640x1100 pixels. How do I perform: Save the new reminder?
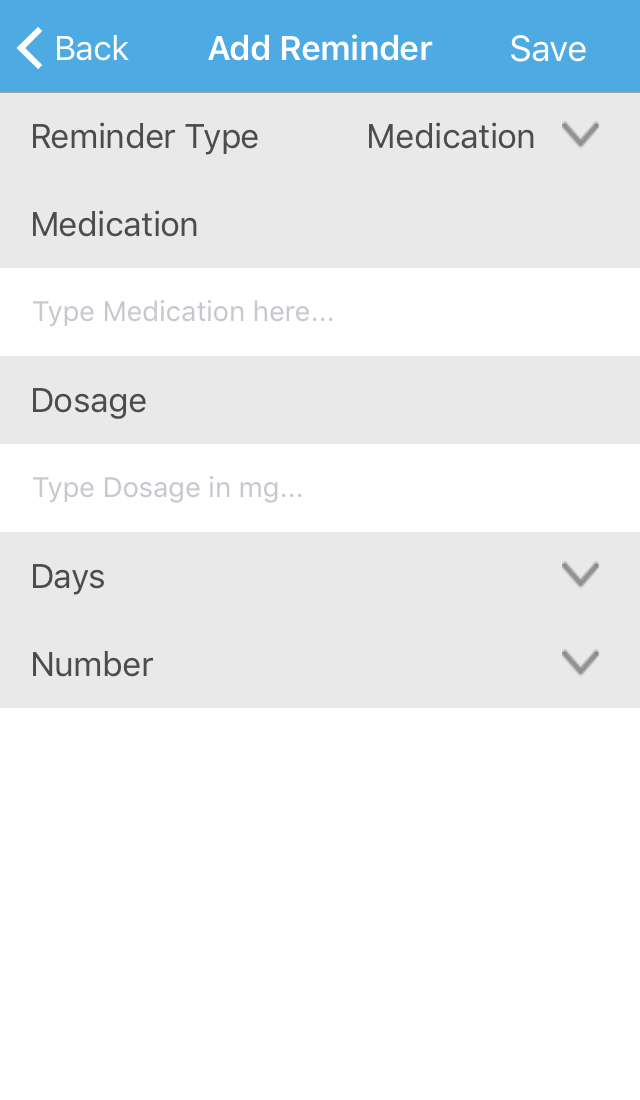pos(547,48)
